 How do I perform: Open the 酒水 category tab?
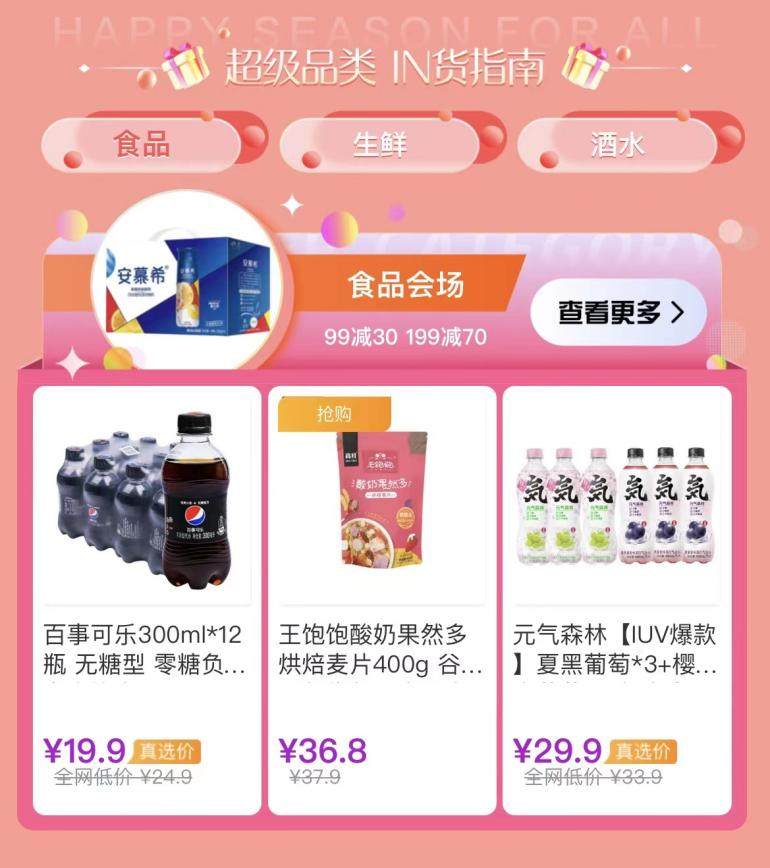click(617, 144)
